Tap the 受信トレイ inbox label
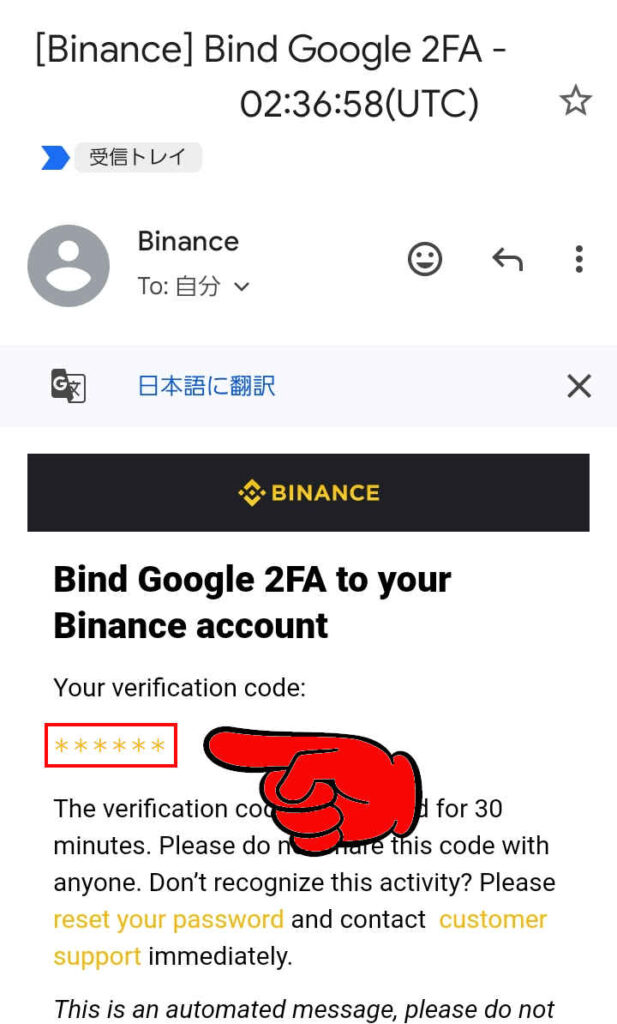 (x=137, y=157)
